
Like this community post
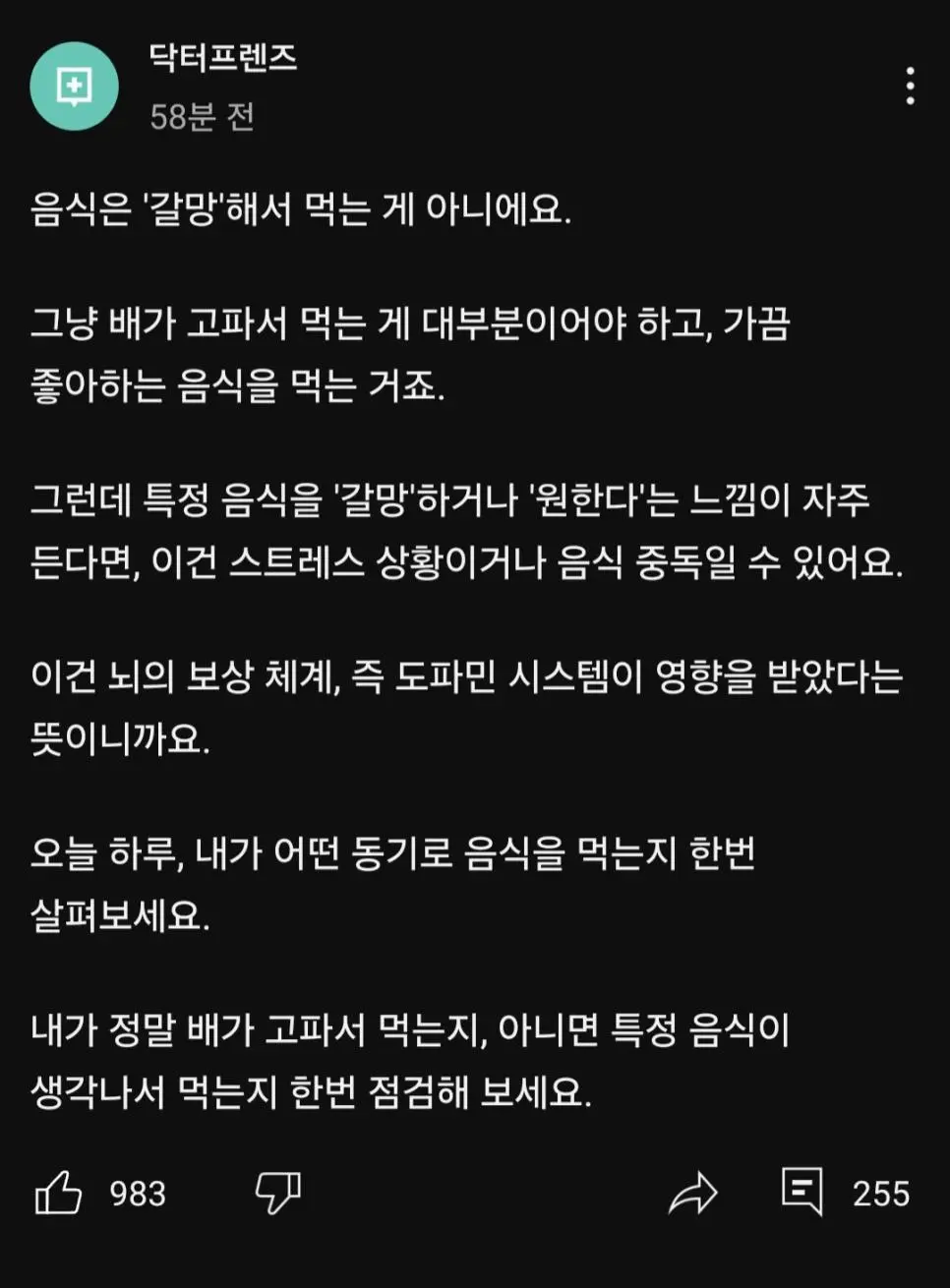[59, 1193]
